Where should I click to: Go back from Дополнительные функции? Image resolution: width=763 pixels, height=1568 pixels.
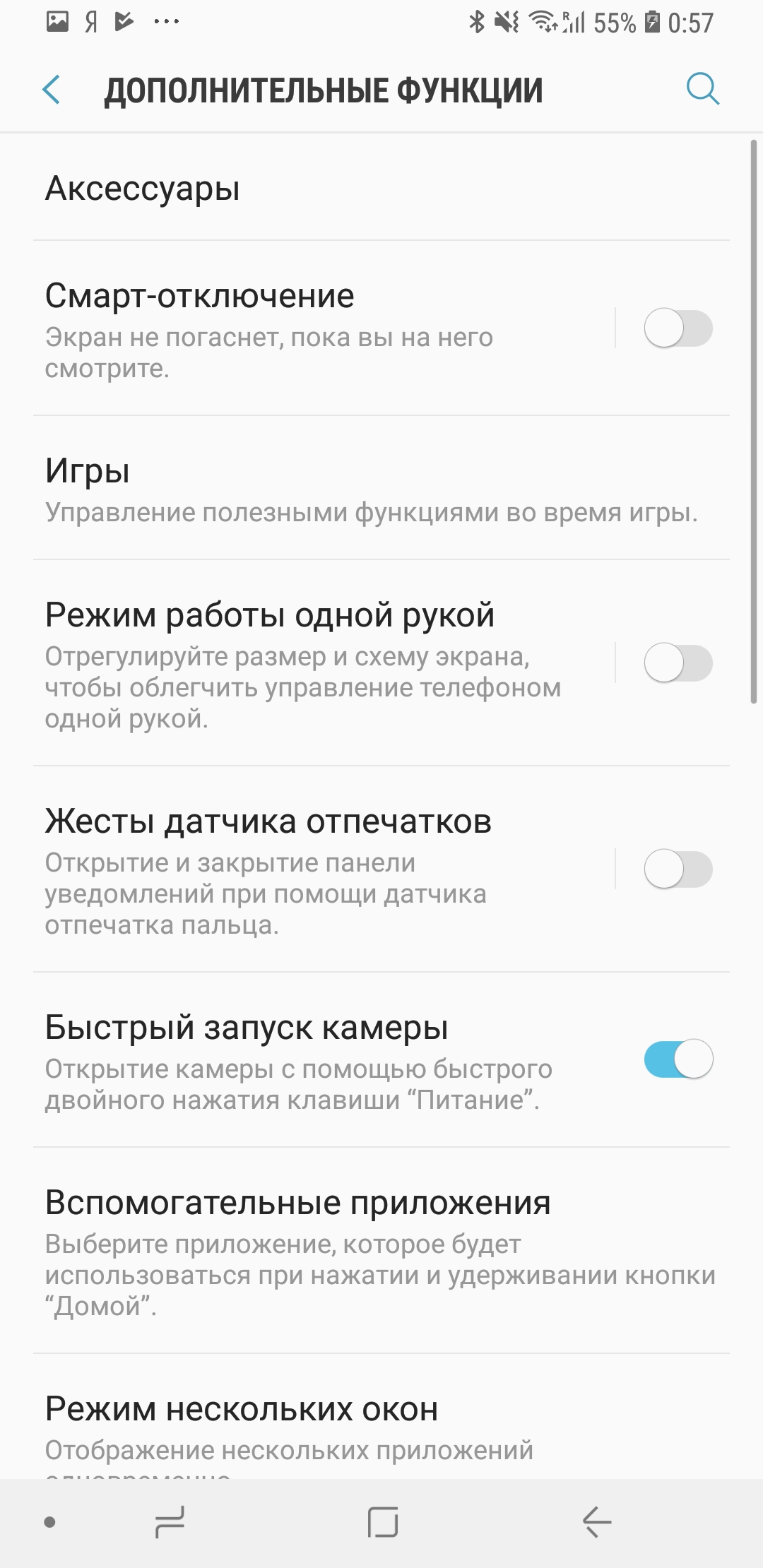tap(51, 90)
